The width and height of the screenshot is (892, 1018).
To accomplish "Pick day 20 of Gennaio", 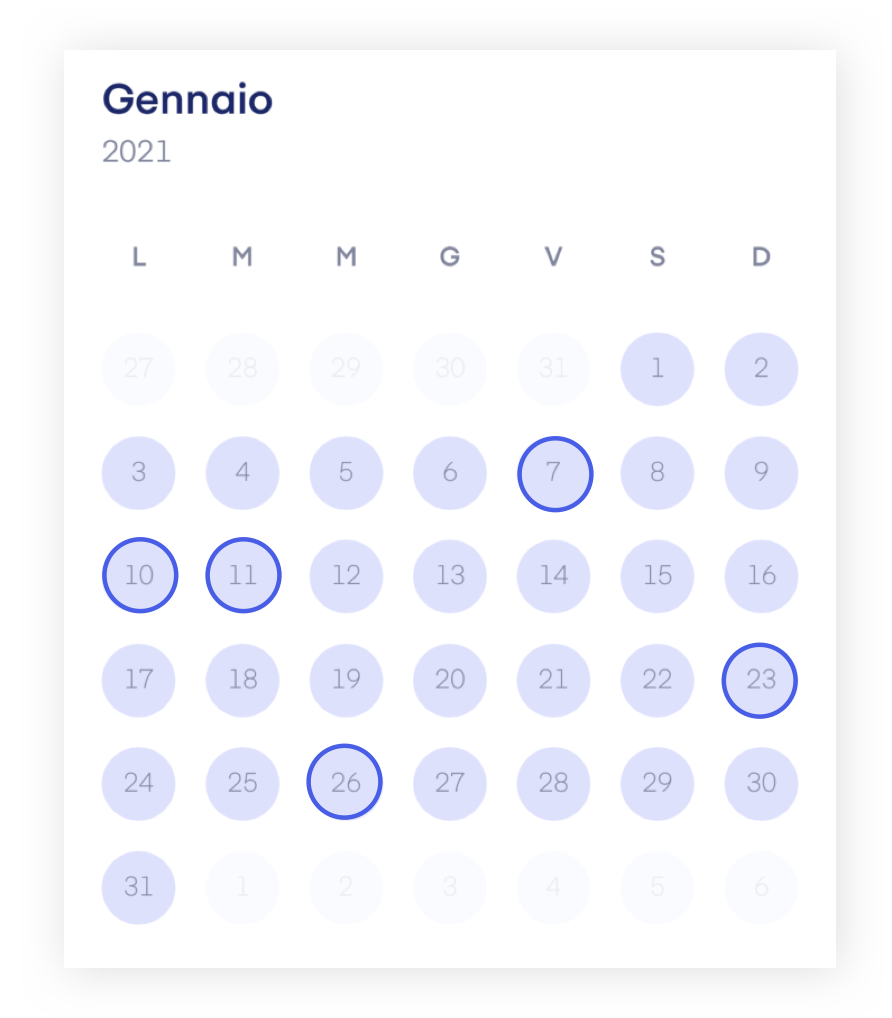I will pos(450,680).
